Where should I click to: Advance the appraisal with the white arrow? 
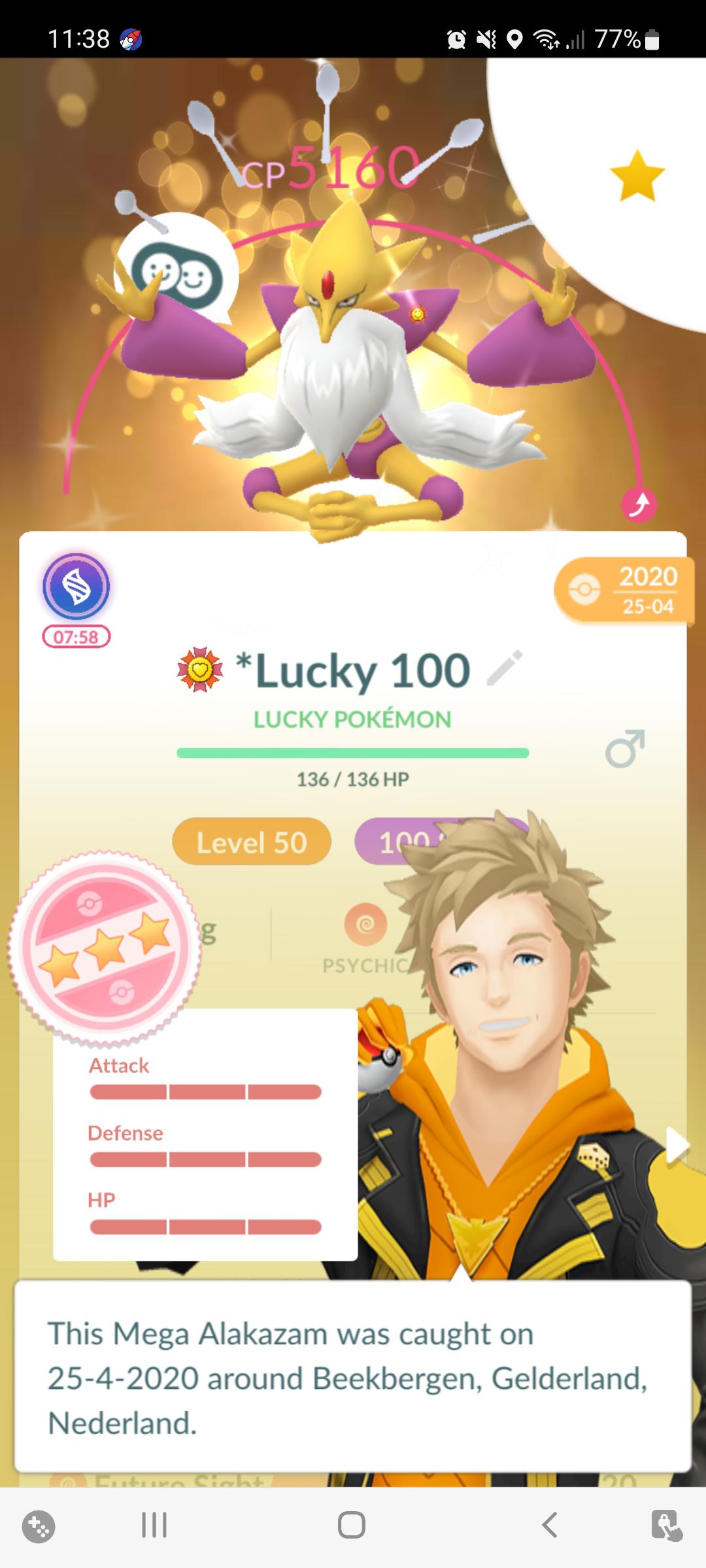(677, 1146)
